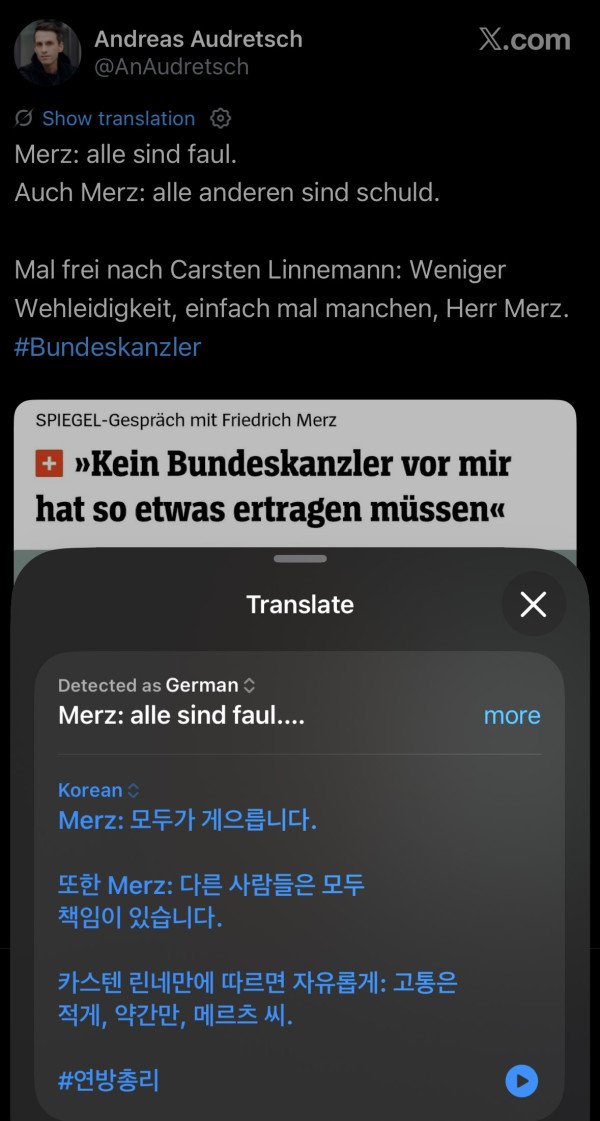Image resolution: width=600 pixels, height=1121 pixels.
Task: Change the detected German source language
Action: tap(210, 686)
